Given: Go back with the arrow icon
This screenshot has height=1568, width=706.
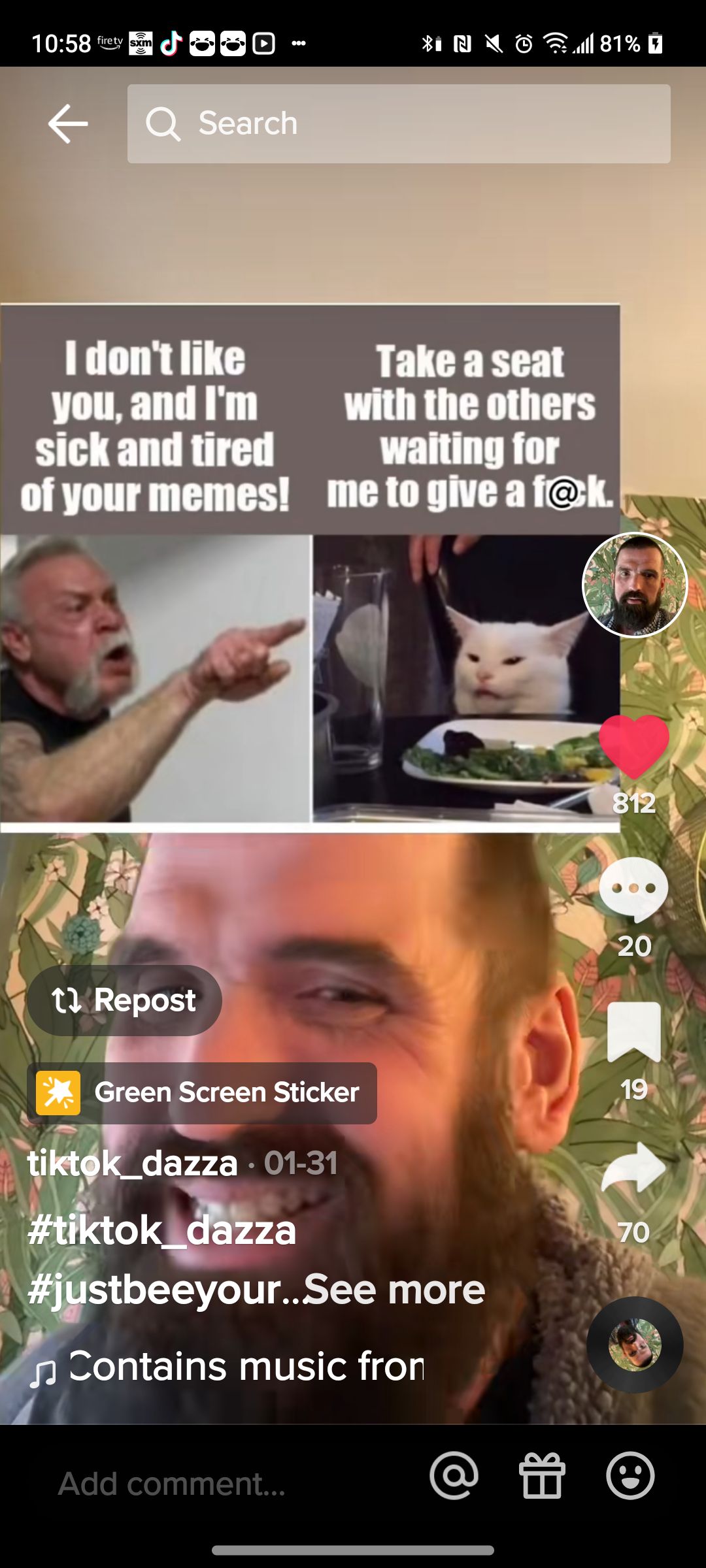Looking at the screenshot, I should point(68,123).
